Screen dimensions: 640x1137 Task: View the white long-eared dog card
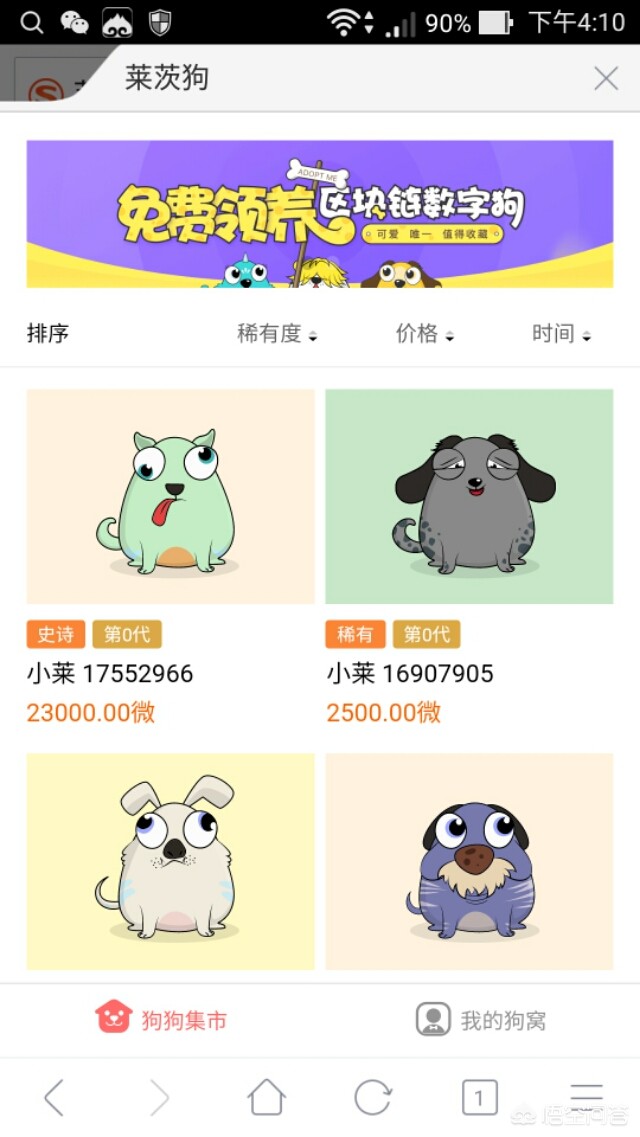(x=170, y=861)
